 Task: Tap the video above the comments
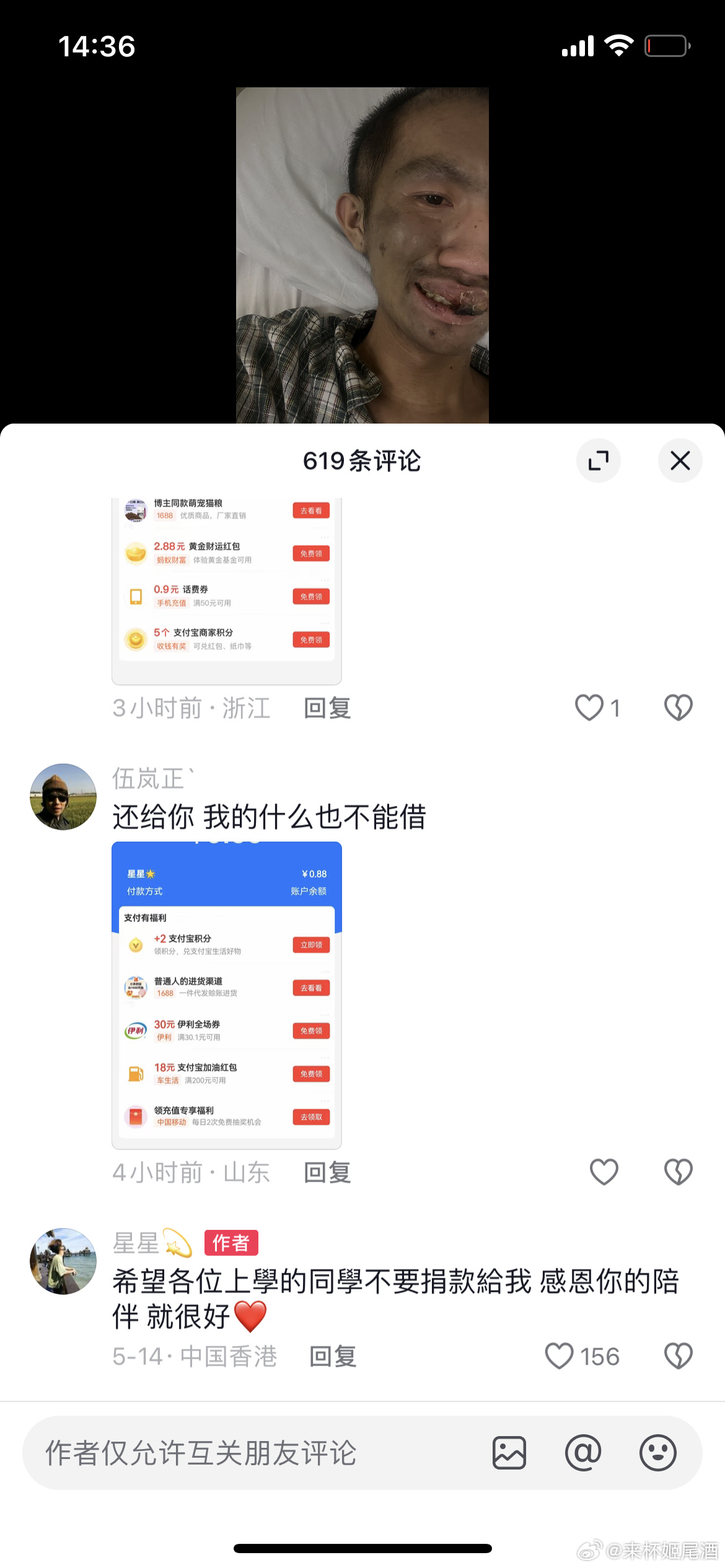pos(362,255)
